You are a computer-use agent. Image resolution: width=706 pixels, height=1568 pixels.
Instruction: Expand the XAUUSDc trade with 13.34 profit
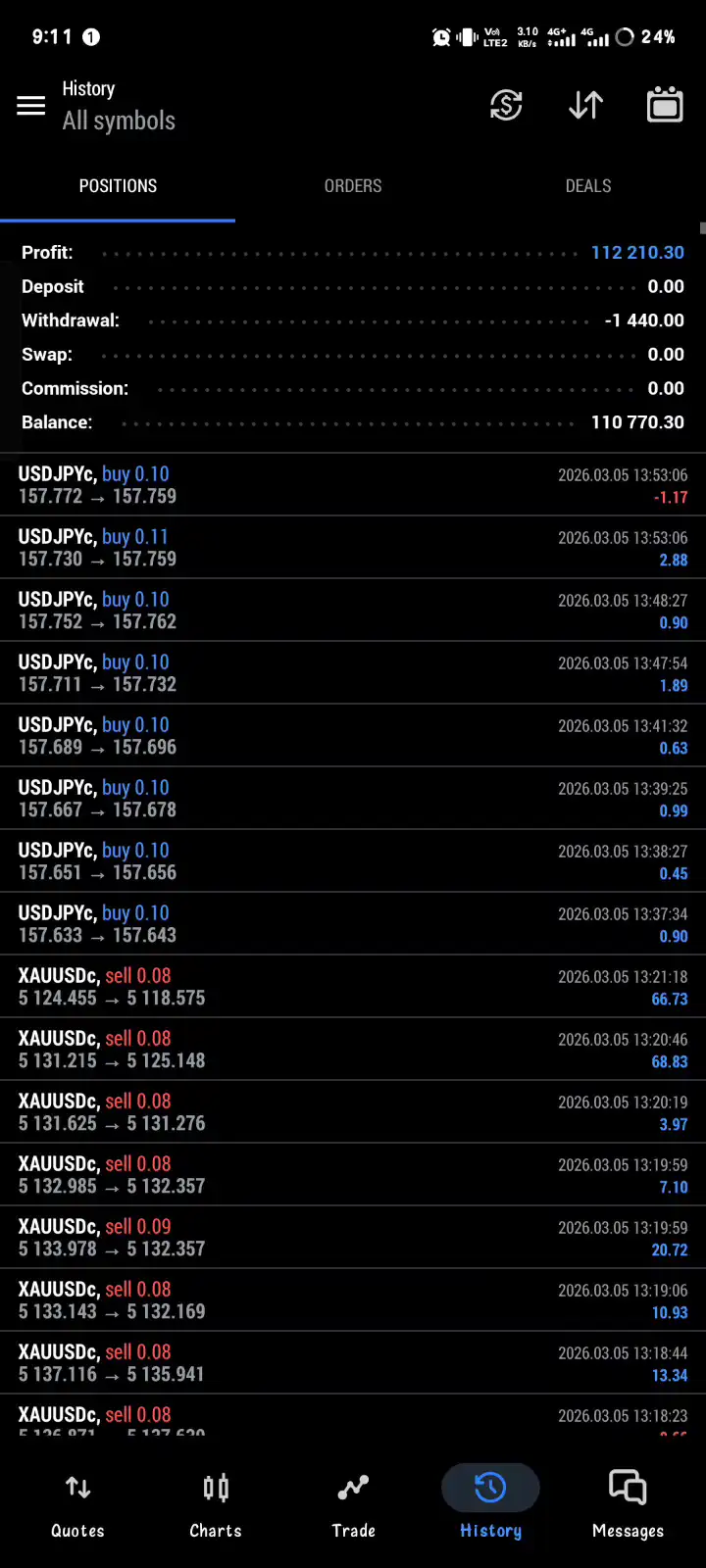coord(353,1363)
